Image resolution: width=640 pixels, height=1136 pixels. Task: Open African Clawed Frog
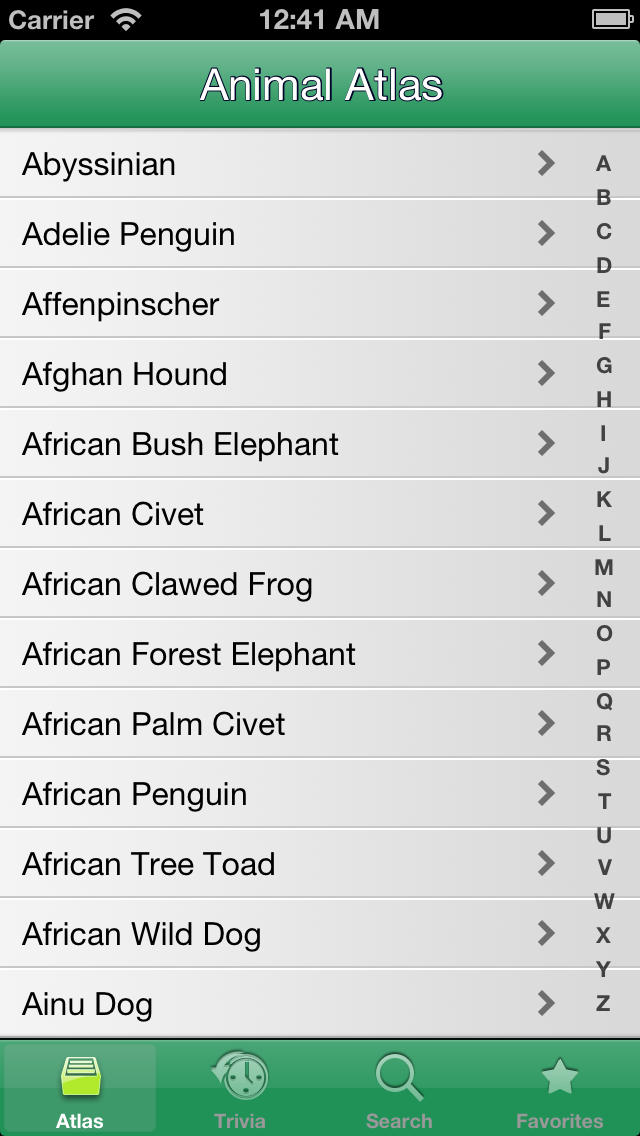pyautogui.click(x=290, y=584)
